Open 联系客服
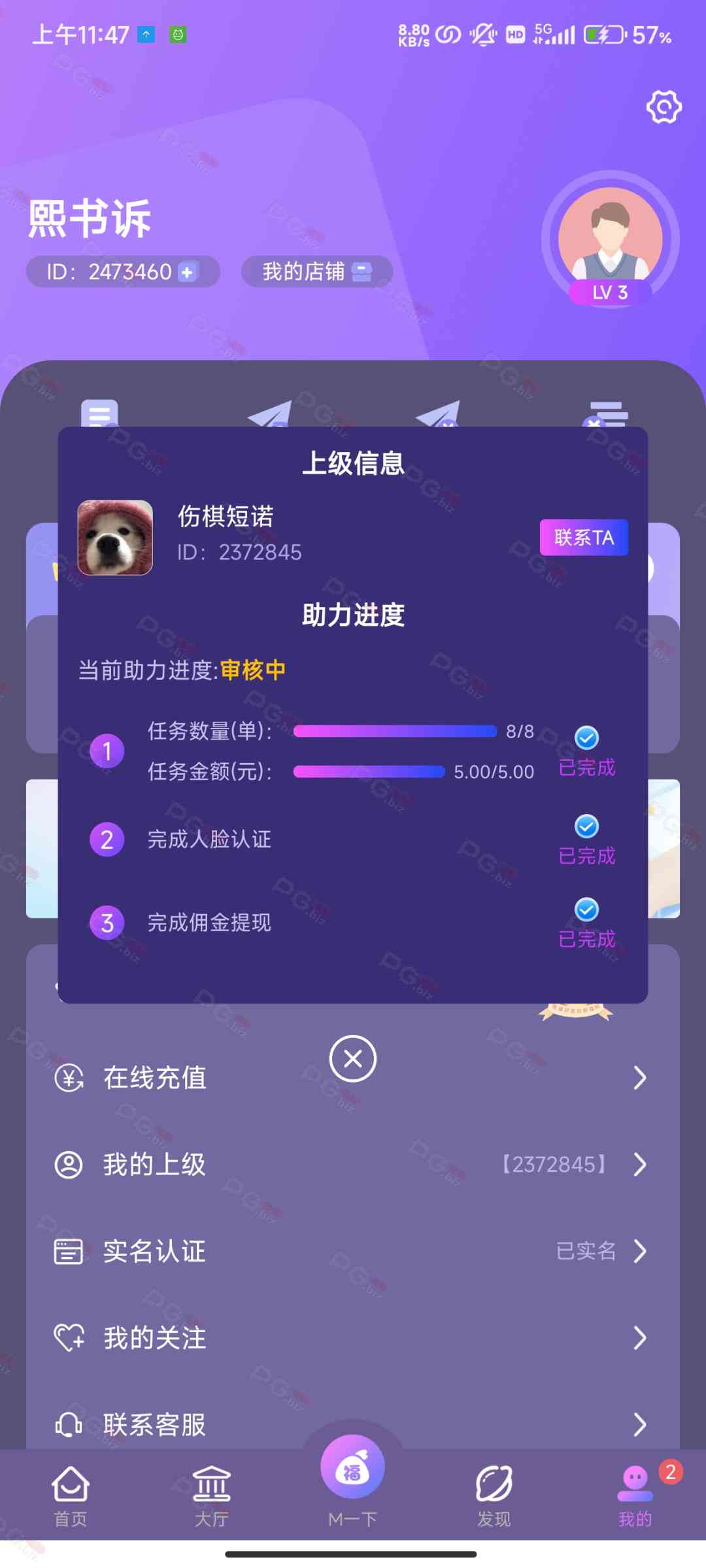 tap(353, 1424)
